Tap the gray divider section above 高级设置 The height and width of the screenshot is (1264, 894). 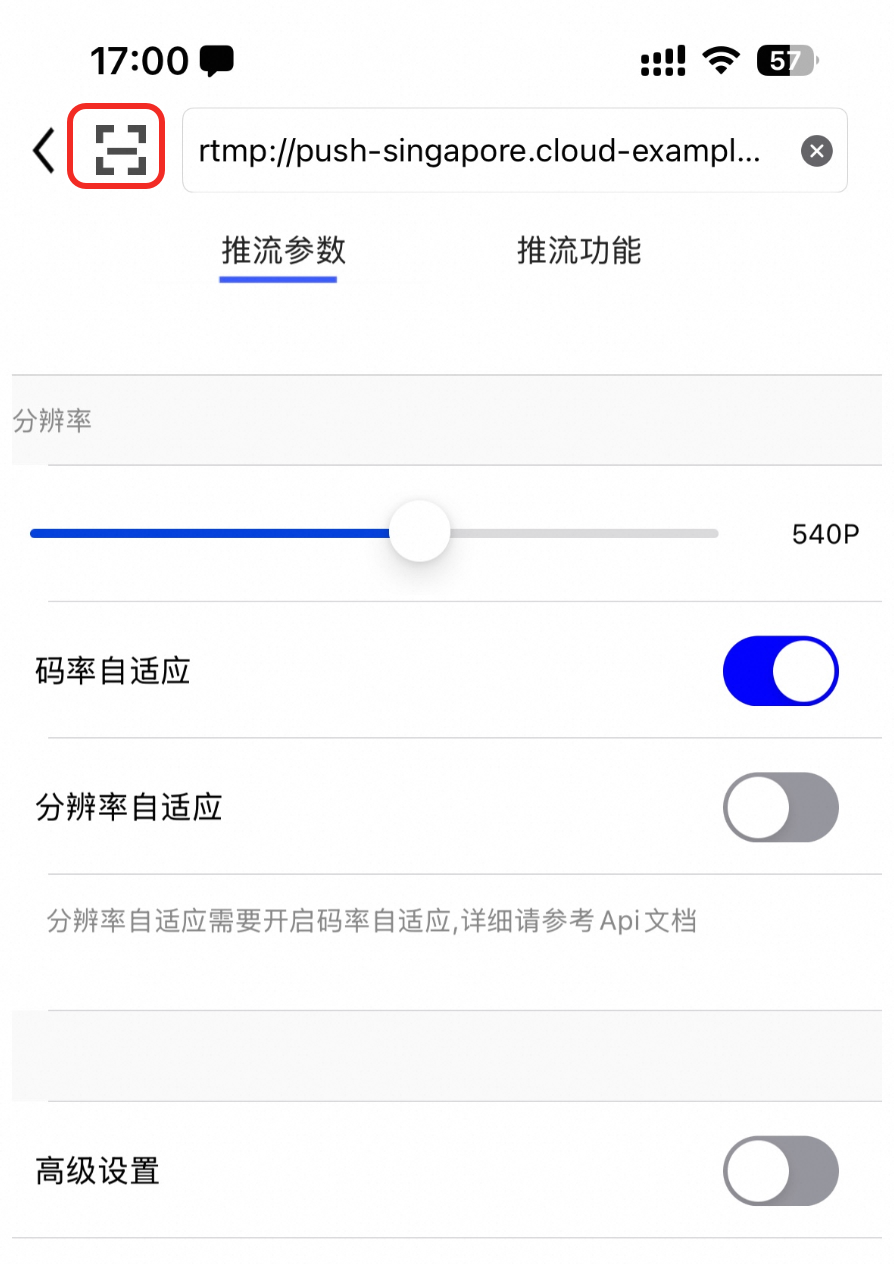pyautogui.click(x=447, y=1055)
